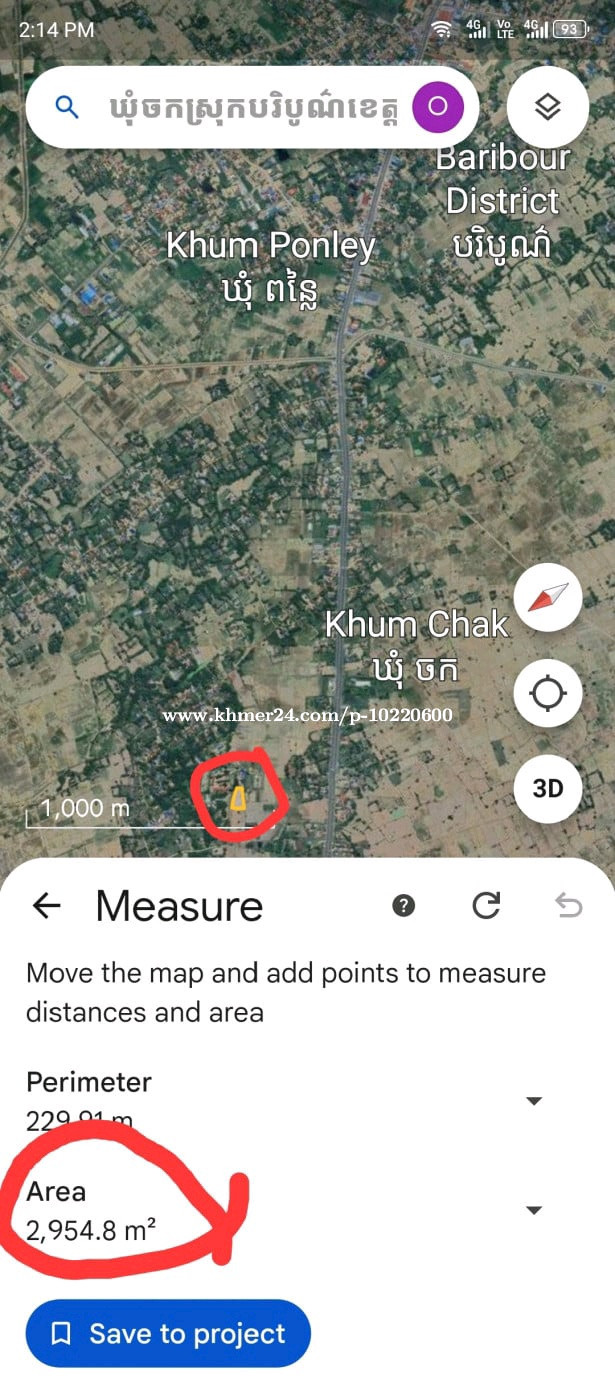The width and height of the screenshot is (615, 1400).
Task: Open the map layers button
Action: 547,107
